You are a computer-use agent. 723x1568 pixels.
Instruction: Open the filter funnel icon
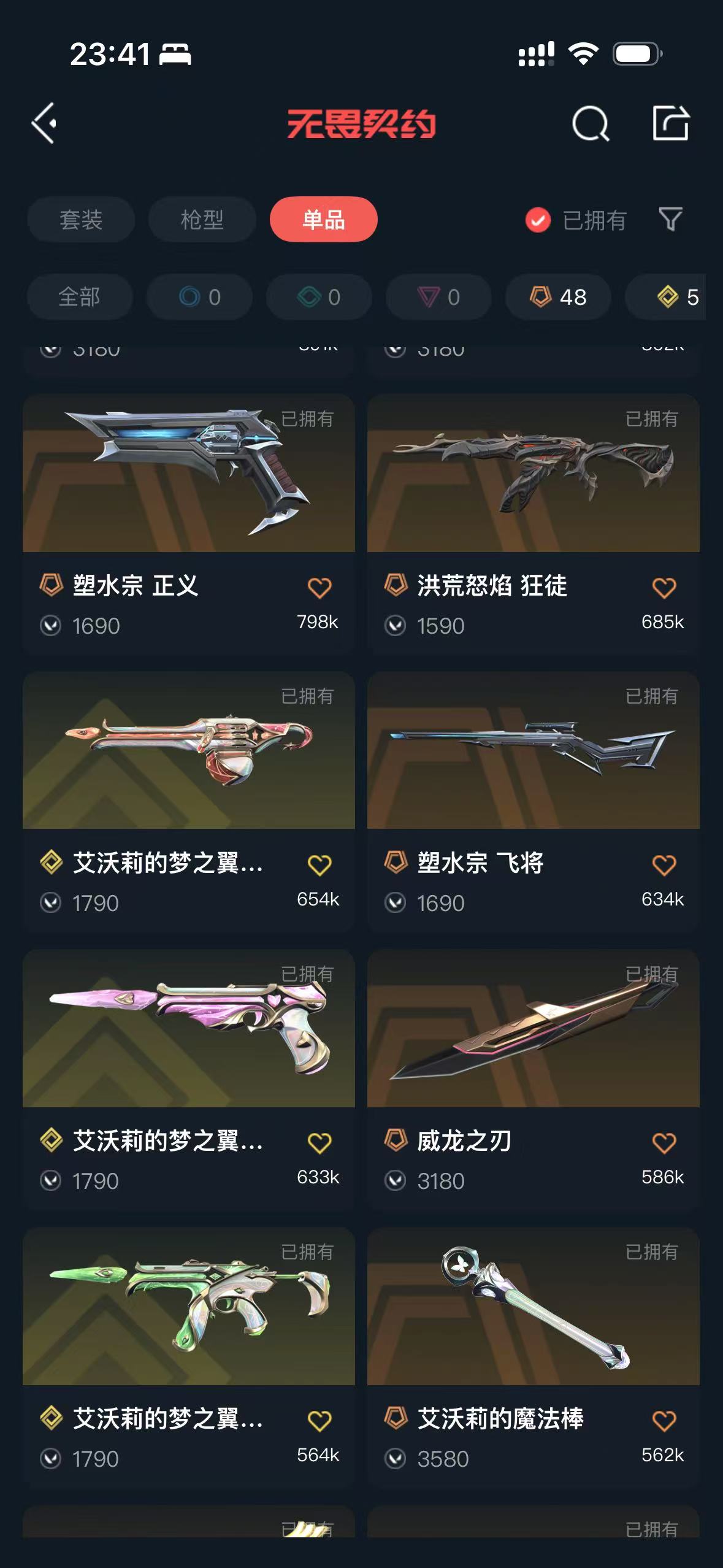(x=670, y=219)
